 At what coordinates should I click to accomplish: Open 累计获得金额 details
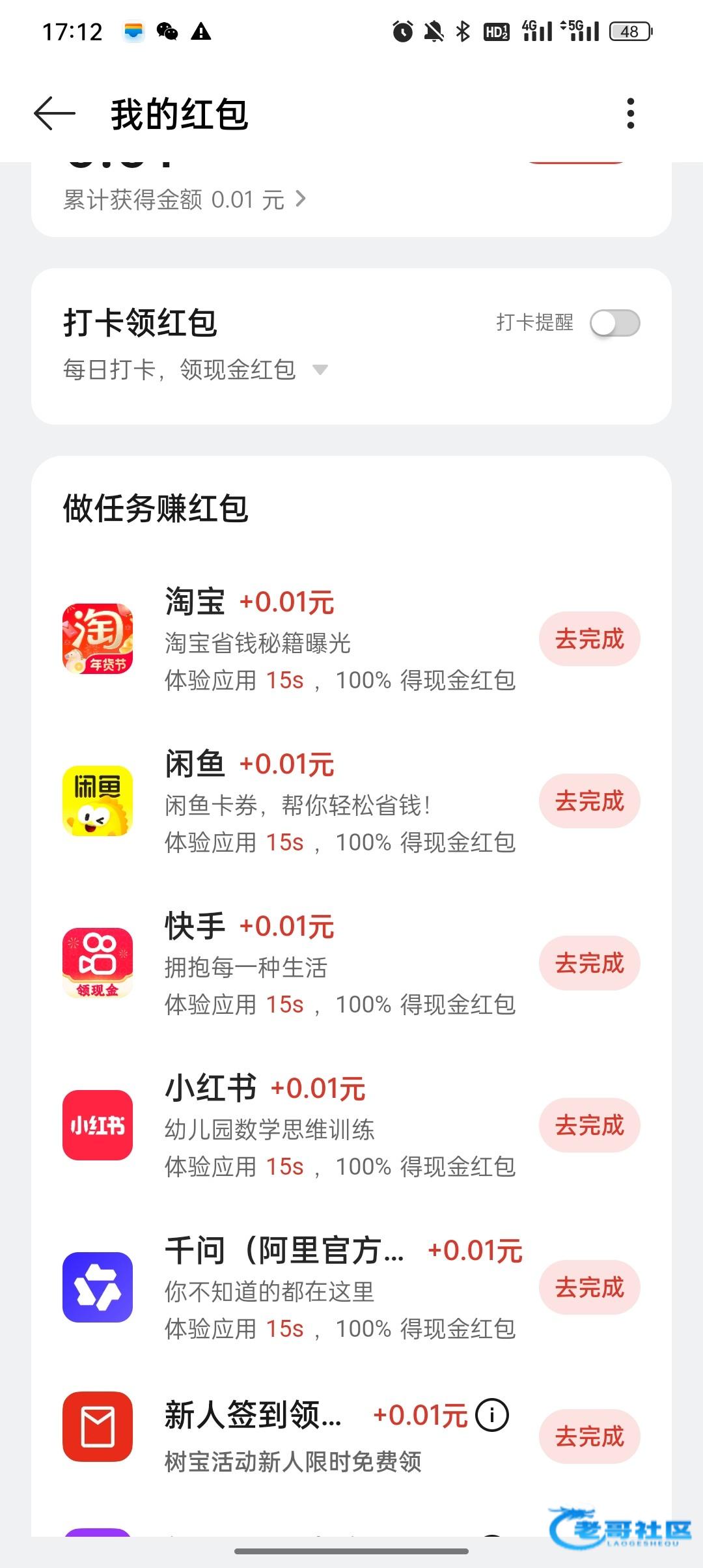(x=184, y=200)
